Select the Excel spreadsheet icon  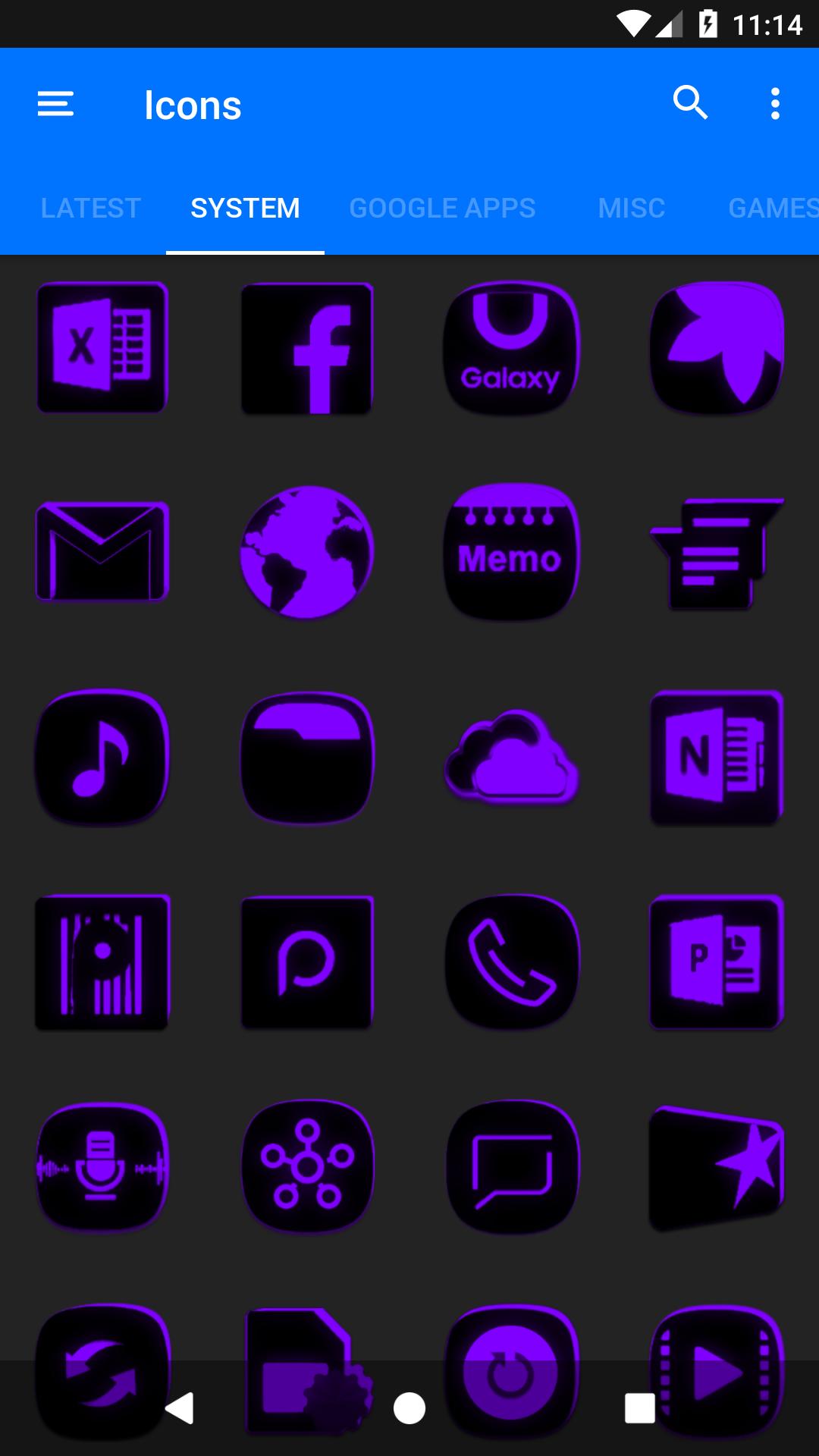[102, 347]
